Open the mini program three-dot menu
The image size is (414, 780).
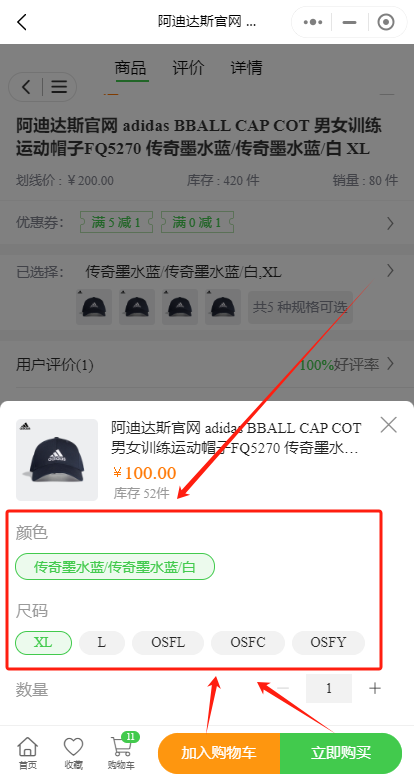[312, 22]
